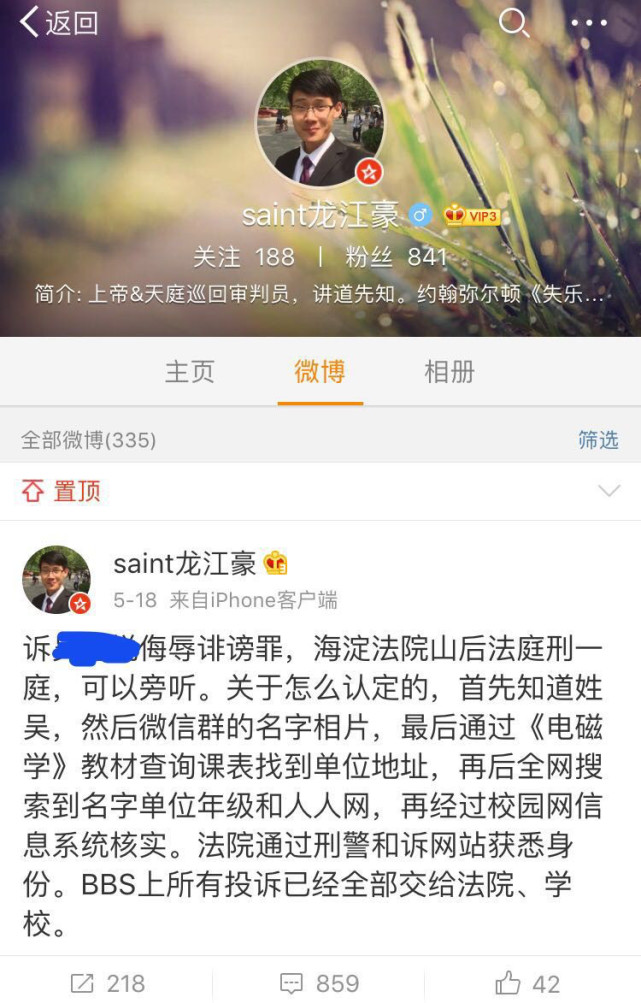Open the VIP3 membership badge

tap(472, 216)
